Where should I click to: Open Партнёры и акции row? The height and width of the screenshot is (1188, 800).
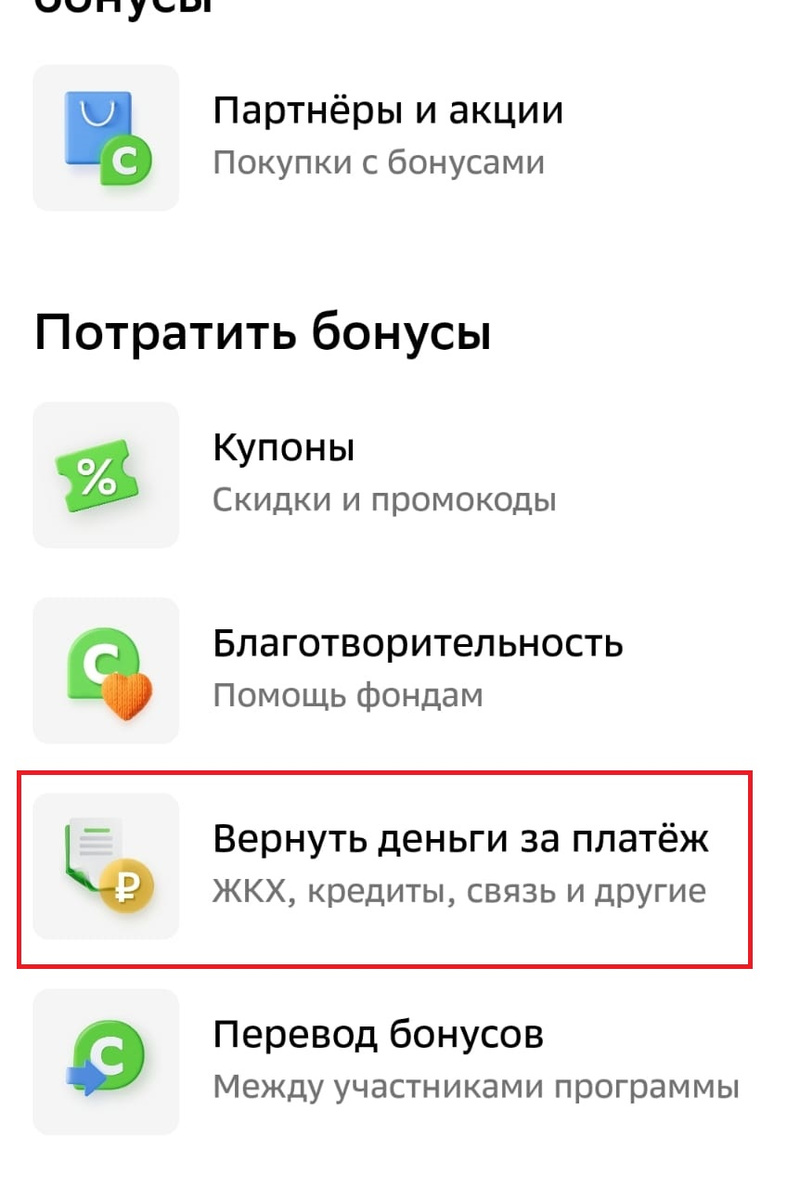click(388, 137)
